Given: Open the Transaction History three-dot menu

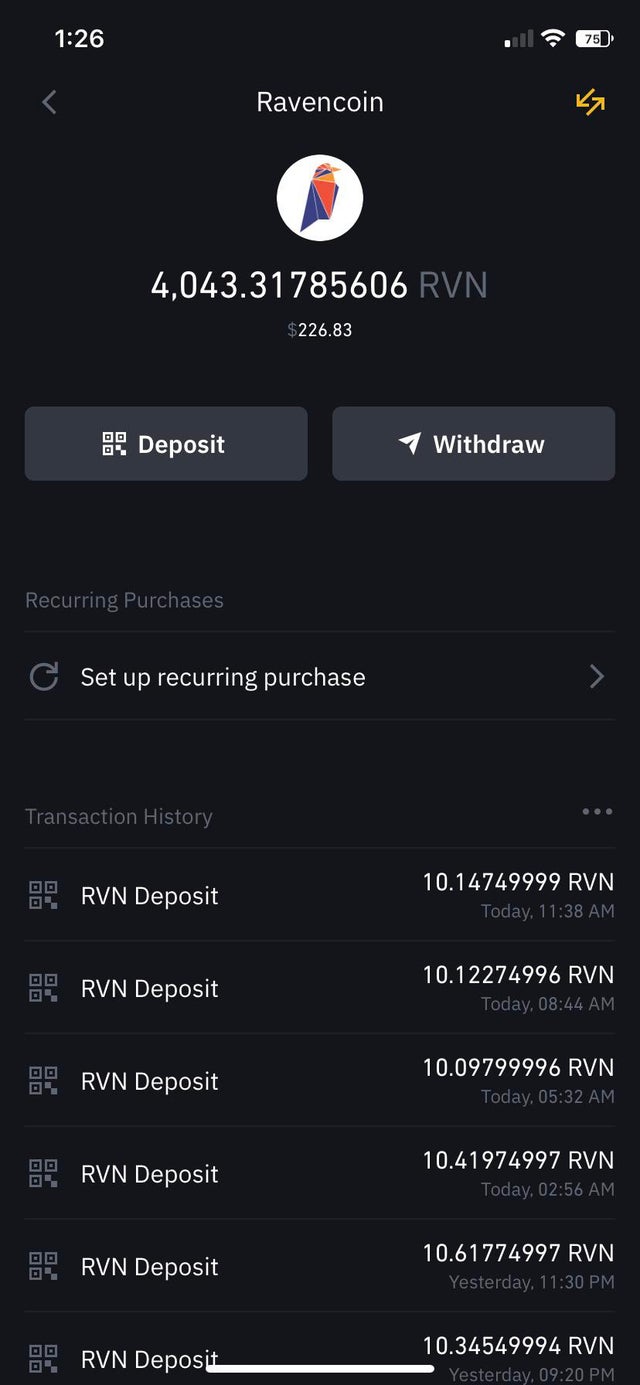Looking at the screenshot, I should point(597,812).
